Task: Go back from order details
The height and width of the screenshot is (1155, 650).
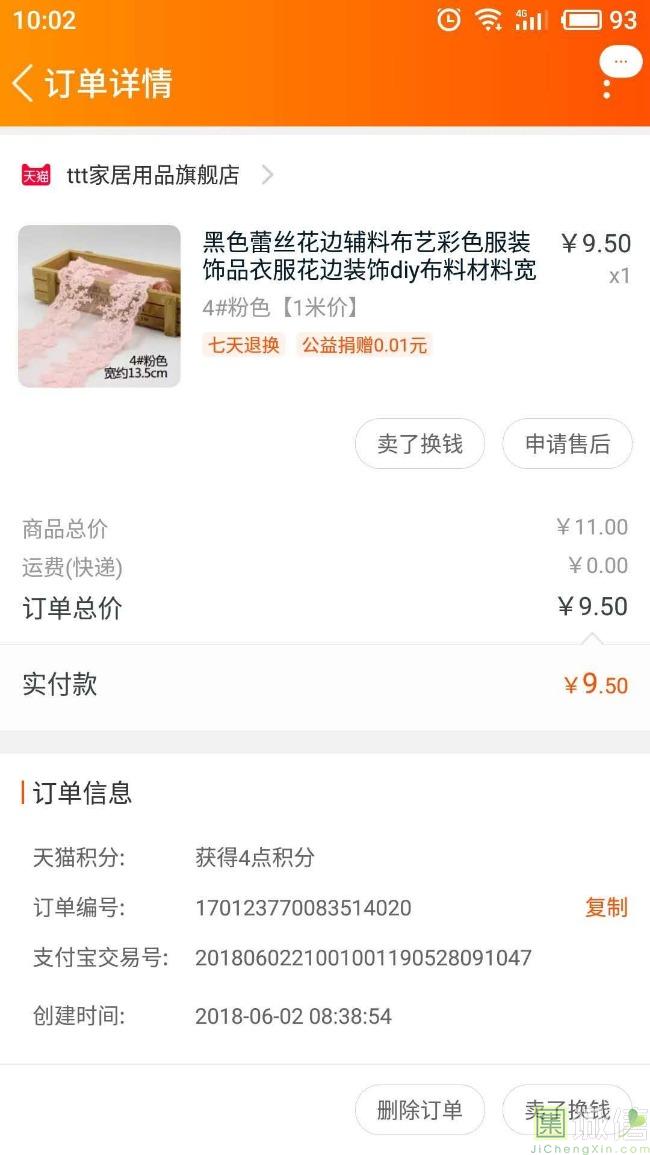Action: click(x=24, y=83)
